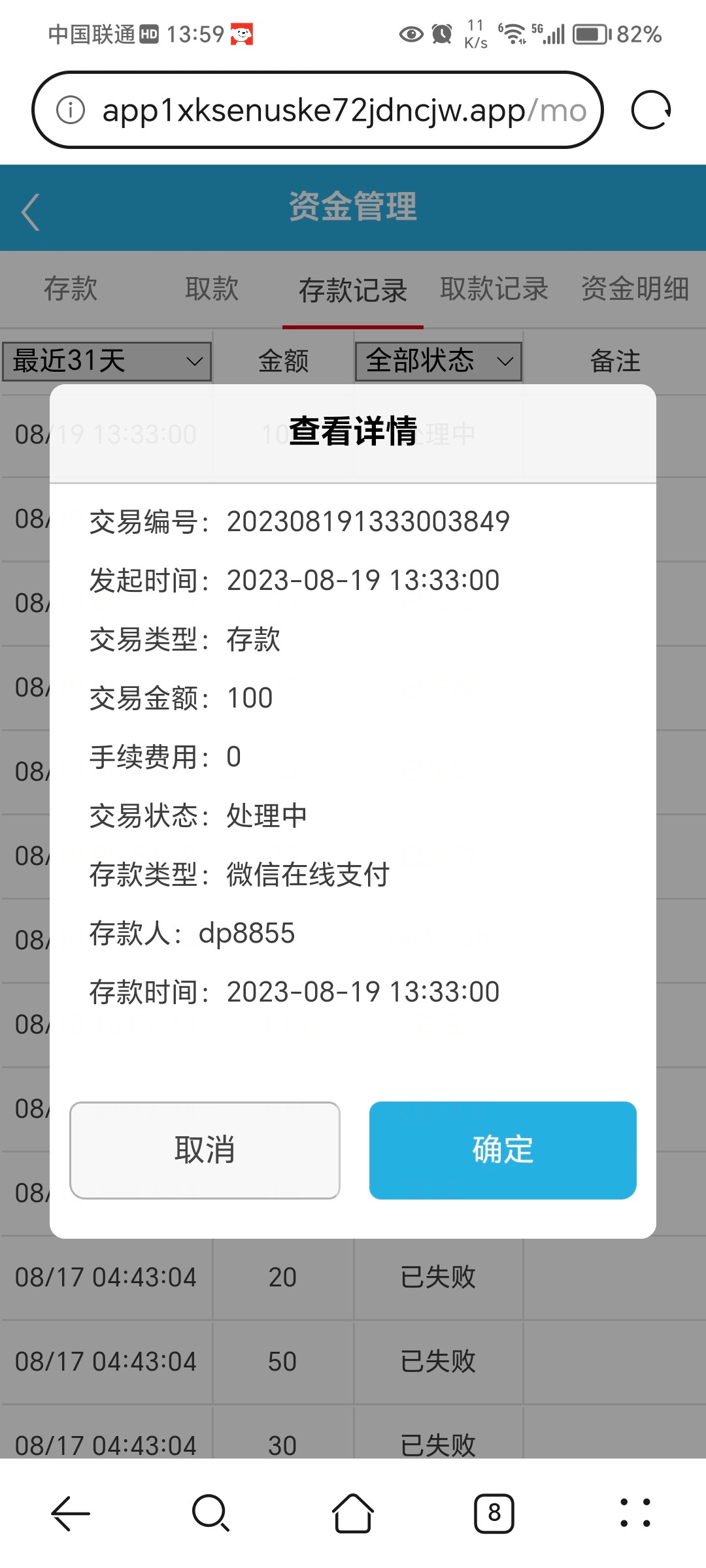The height and width of the screenshot is (1568, 706).
Task: Switch to the 取款记录 tab
Action: [494, 289]
